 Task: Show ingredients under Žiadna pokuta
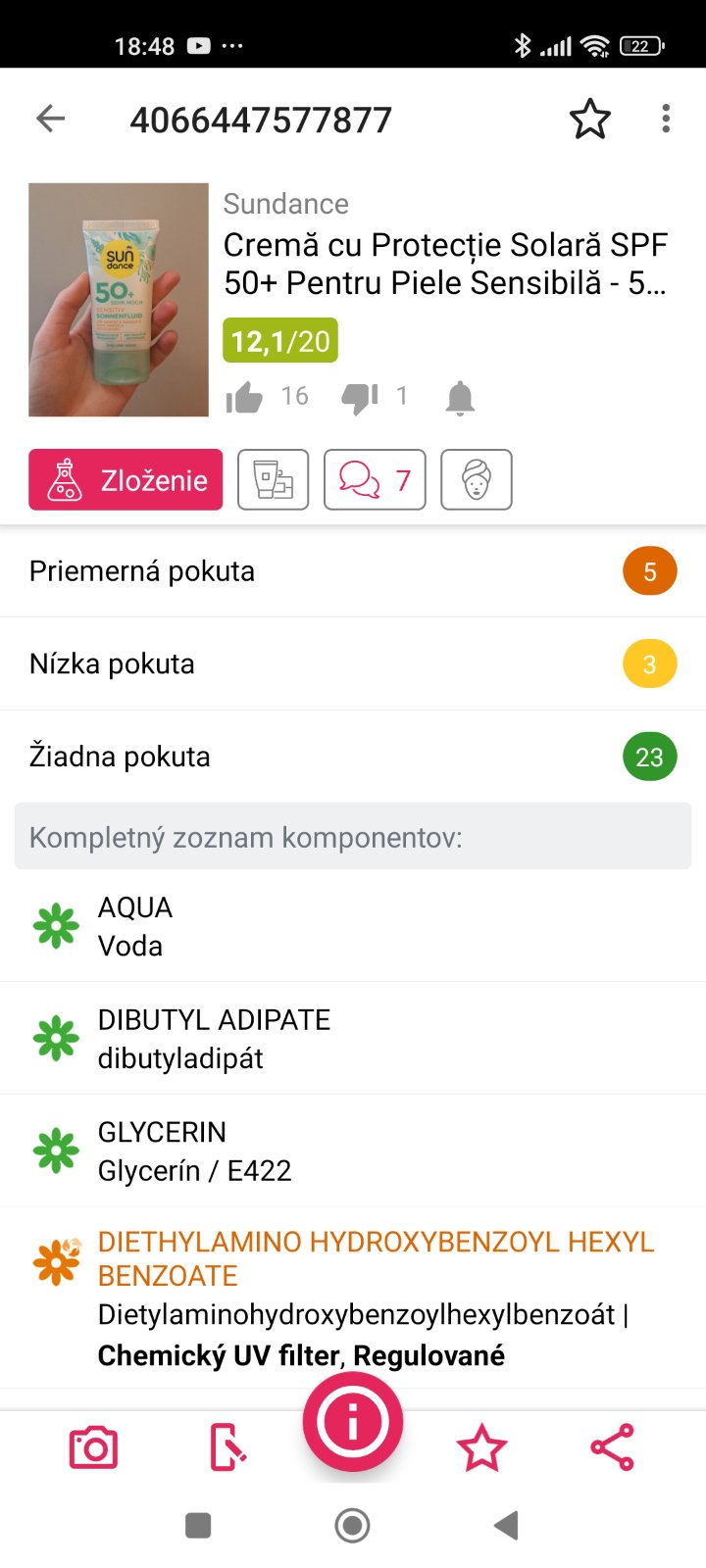point(353,757)
